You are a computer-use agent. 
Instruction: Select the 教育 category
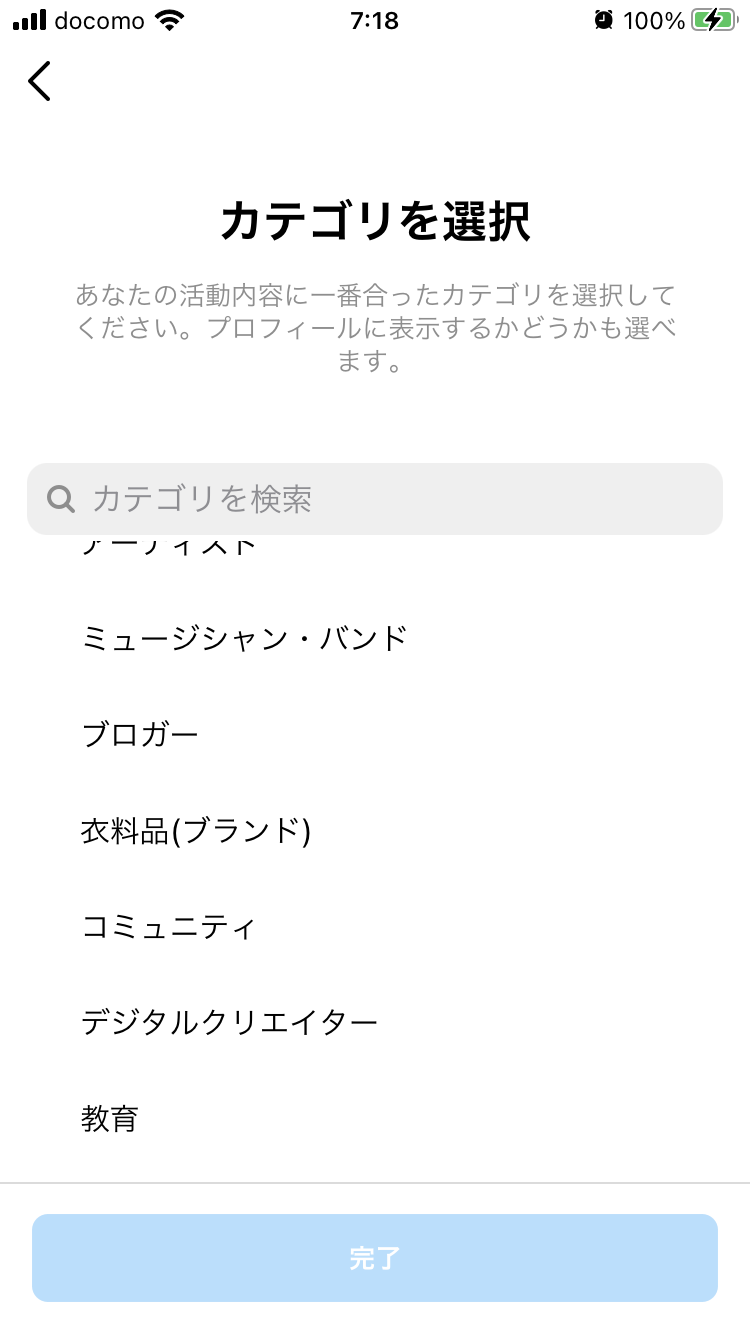pyautogui.click(x=110, y=1118)
